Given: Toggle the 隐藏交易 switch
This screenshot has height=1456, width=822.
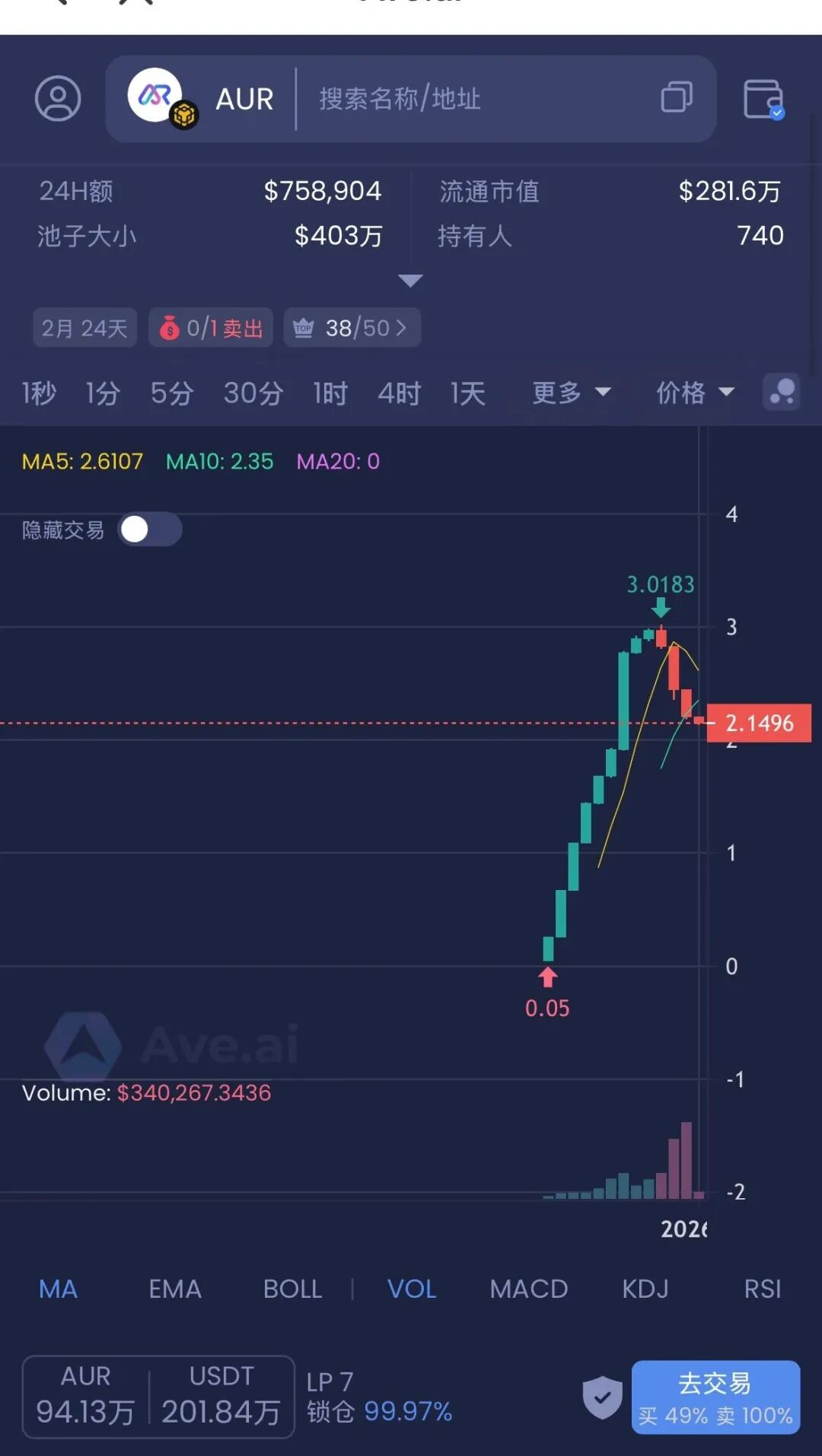Looking at the screenshot, I should [x=150, y=529].
